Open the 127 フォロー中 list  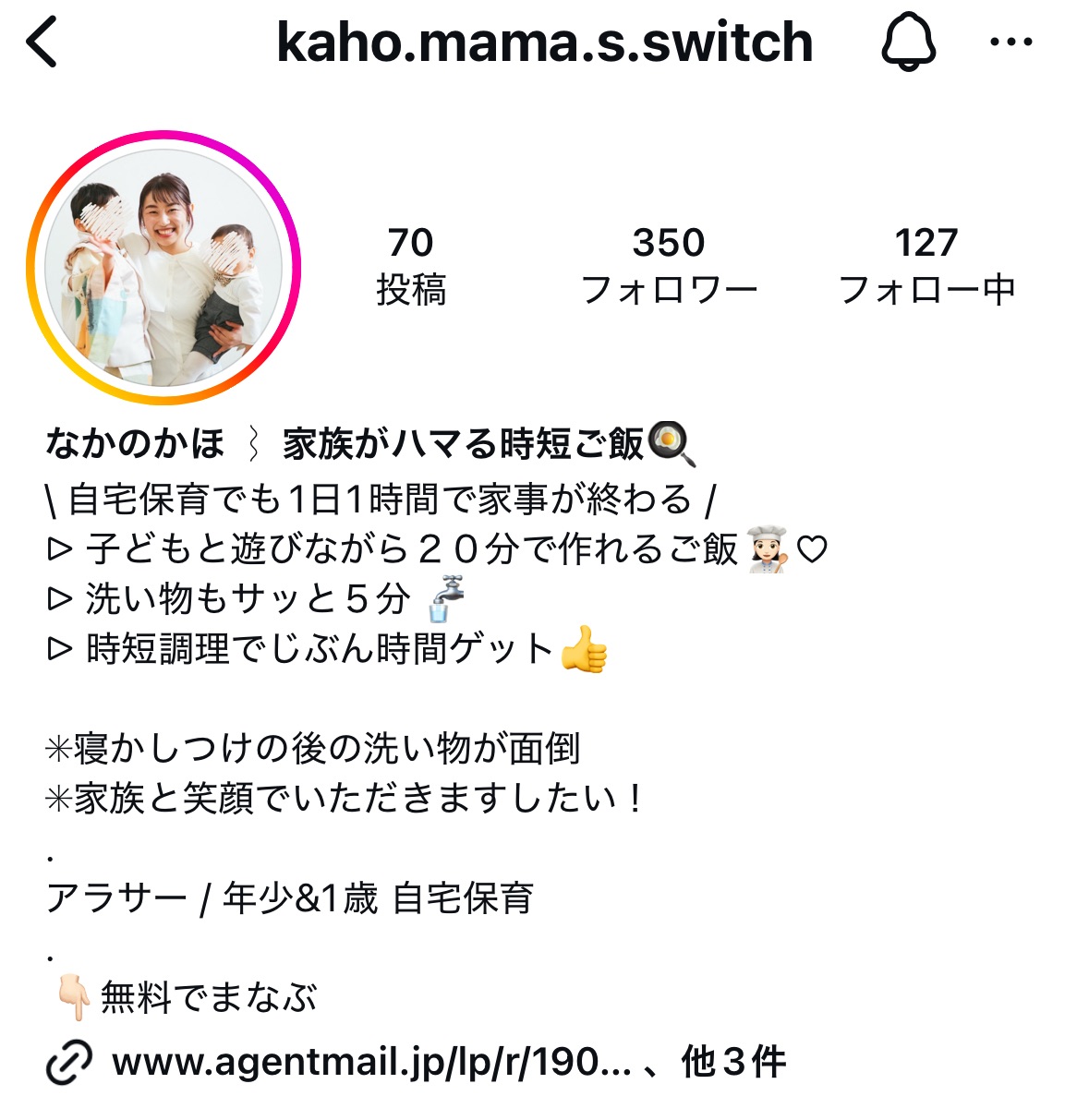coord(926,266)
